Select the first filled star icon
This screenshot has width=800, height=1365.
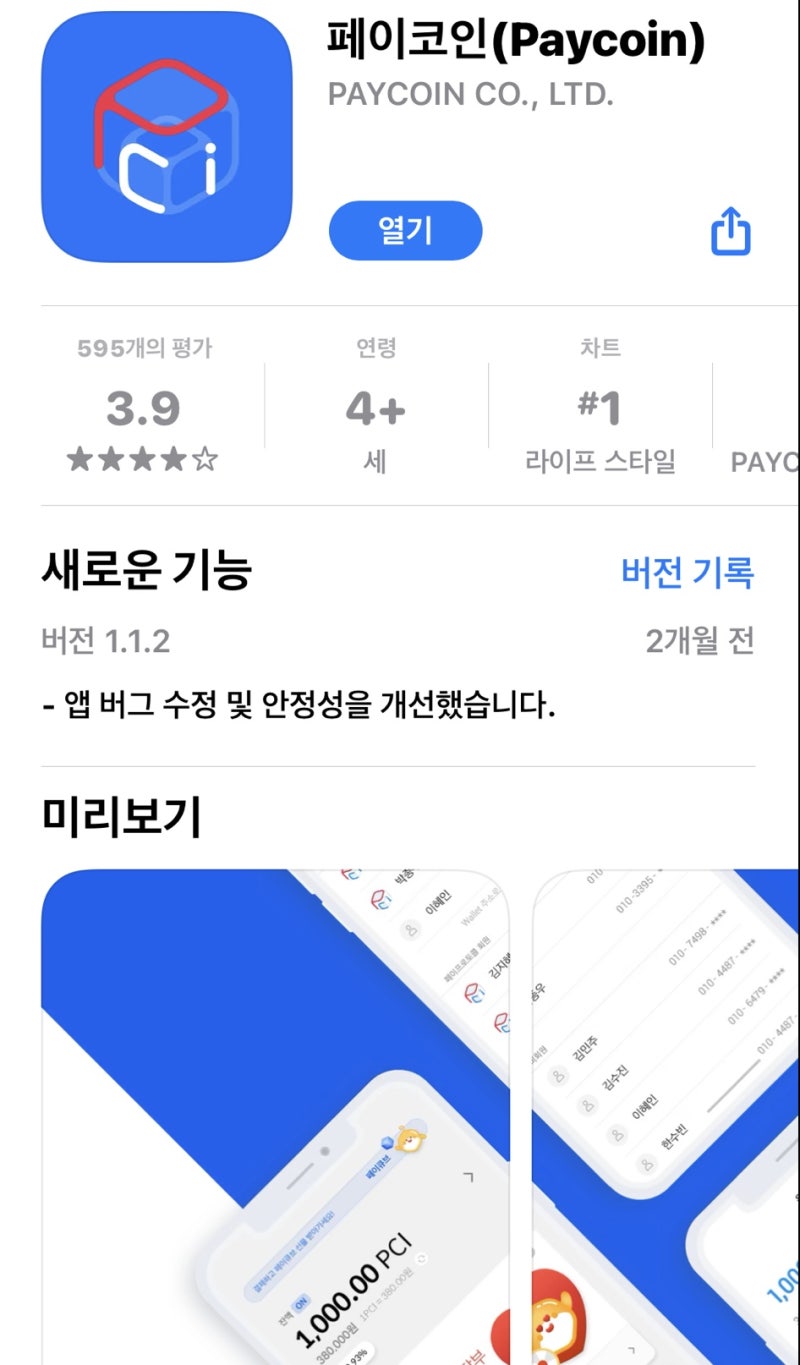pyautogui.click(x=78, y=459)
